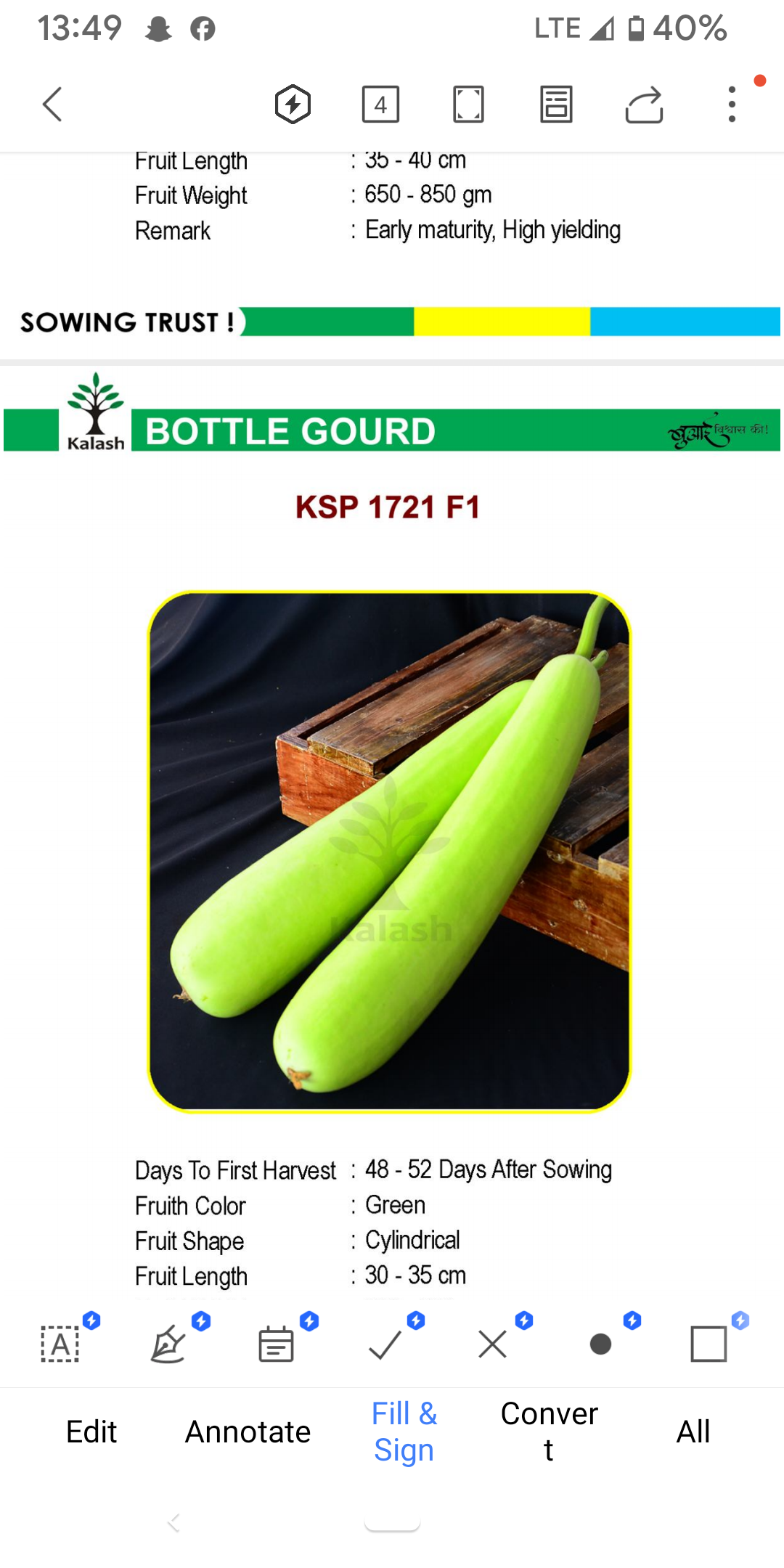The width and height of the screenshot is (784, 1568).
Task: Select the add text box tool
Action: coord(60,1344)
